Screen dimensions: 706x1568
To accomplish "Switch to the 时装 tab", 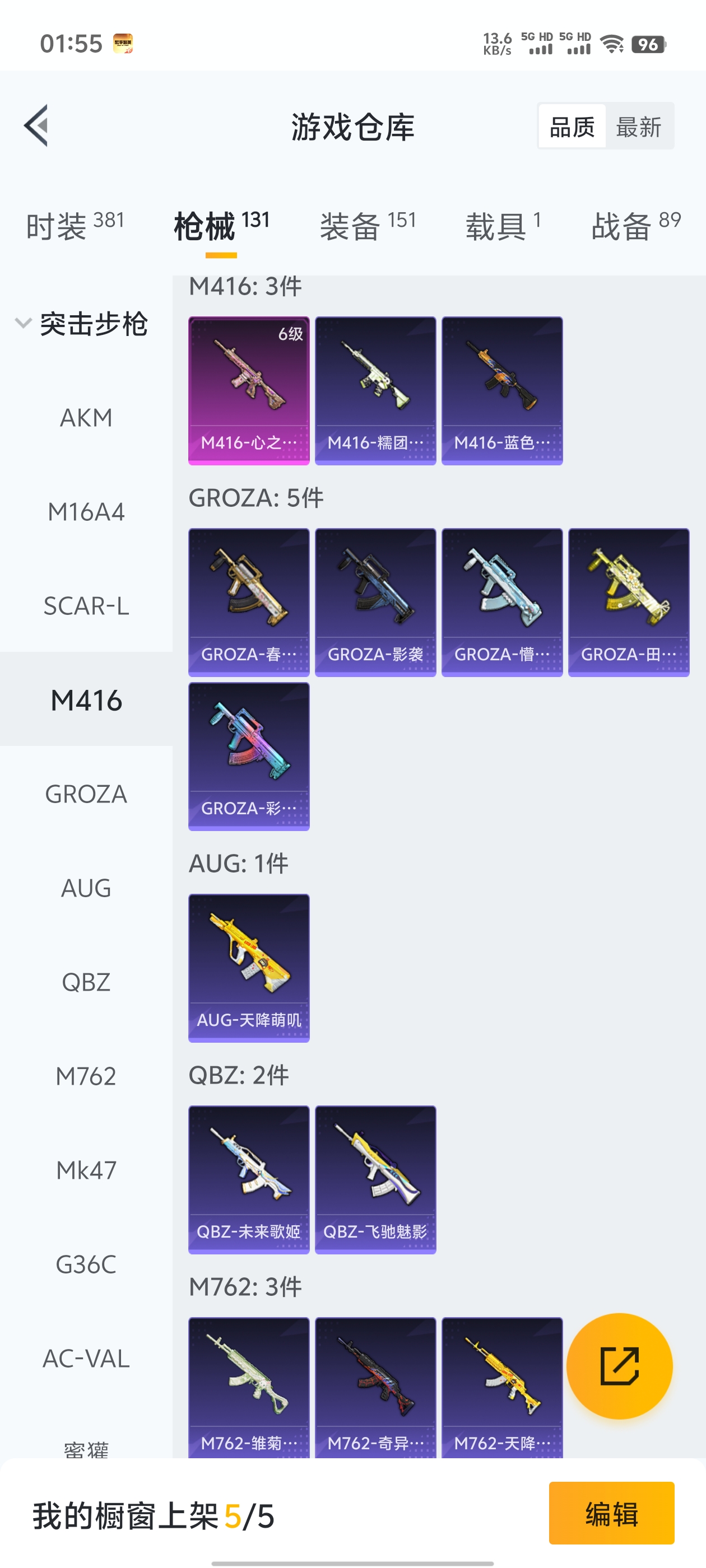I will 75,226.
